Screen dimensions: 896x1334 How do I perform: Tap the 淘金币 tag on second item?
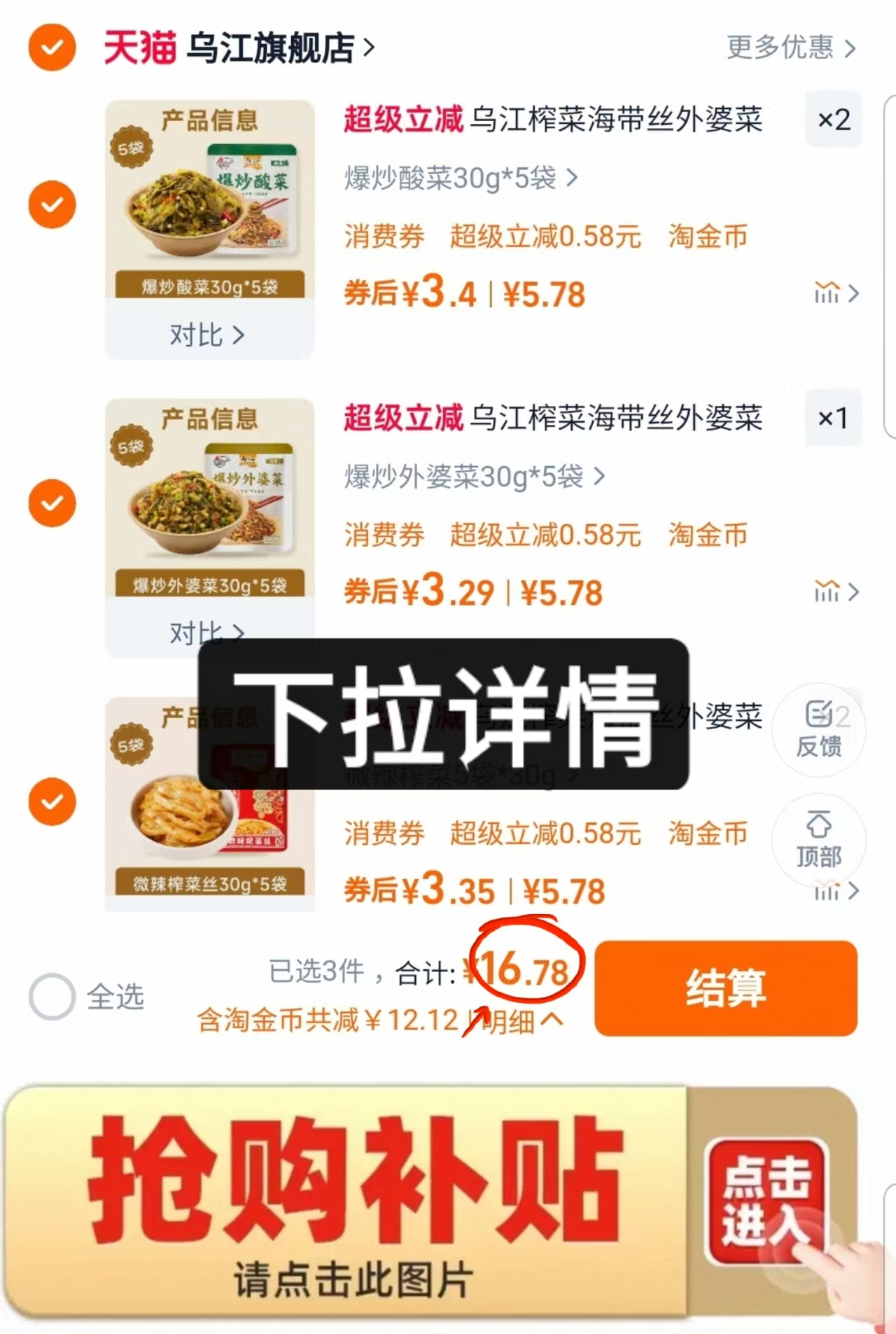(x=707, y=534)
